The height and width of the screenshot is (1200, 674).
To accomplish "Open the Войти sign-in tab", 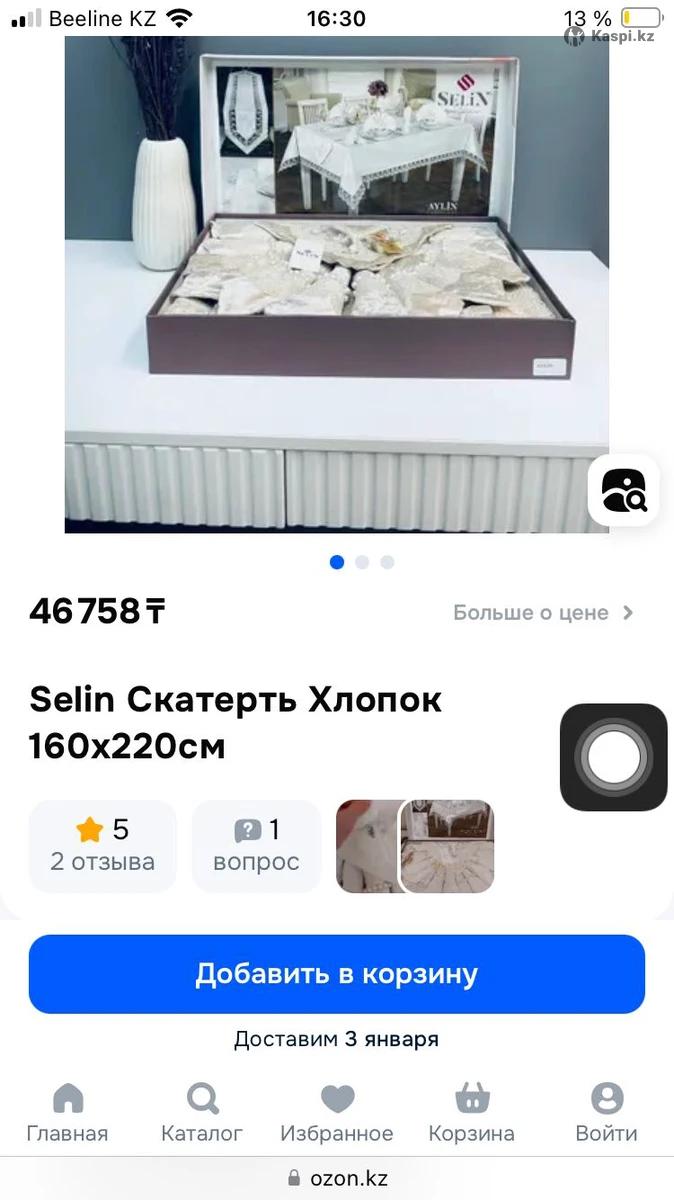I will pos(606,1112).
